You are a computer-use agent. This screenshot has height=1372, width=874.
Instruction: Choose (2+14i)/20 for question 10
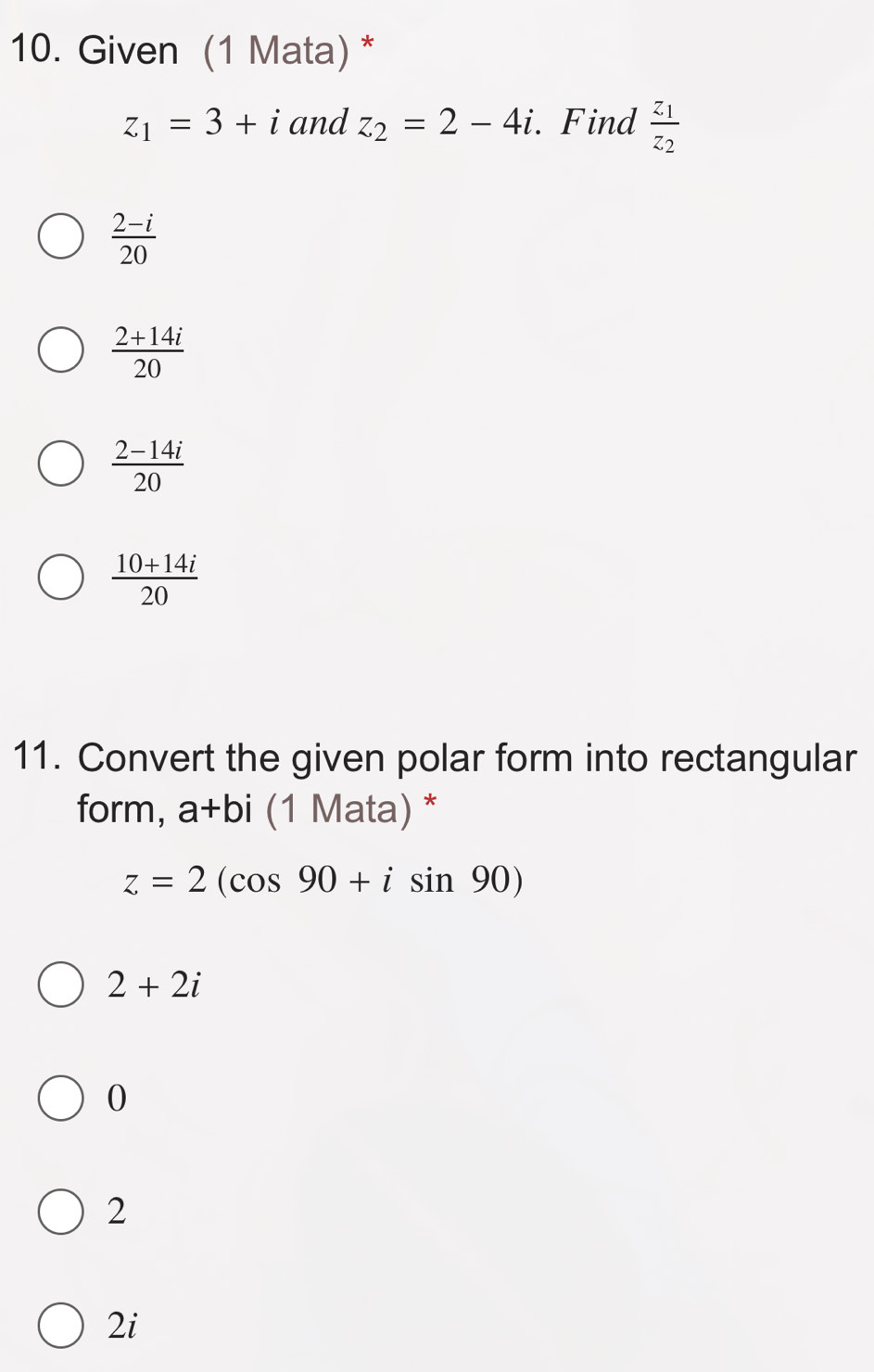click(x=61, y=350)
